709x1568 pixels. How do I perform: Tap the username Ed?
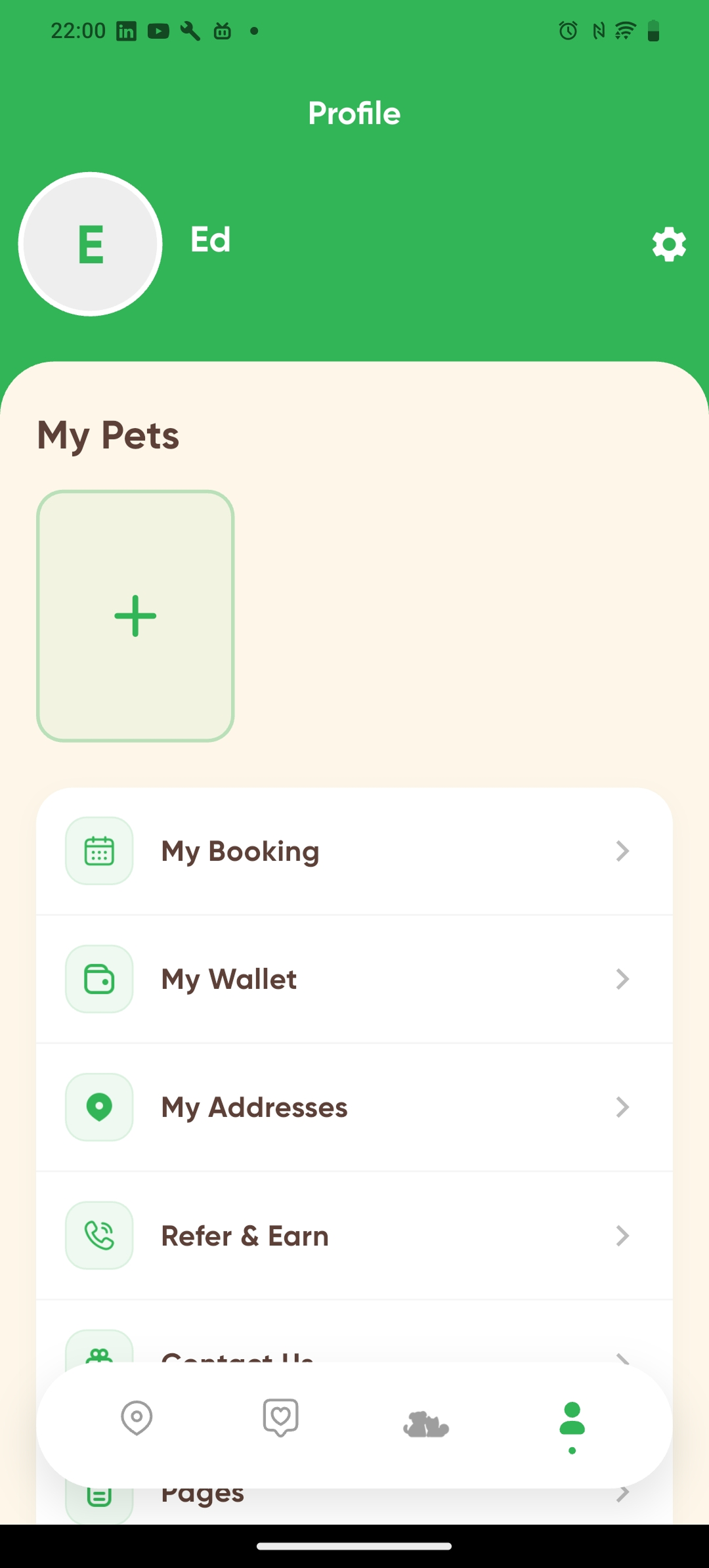pos(209,239)
